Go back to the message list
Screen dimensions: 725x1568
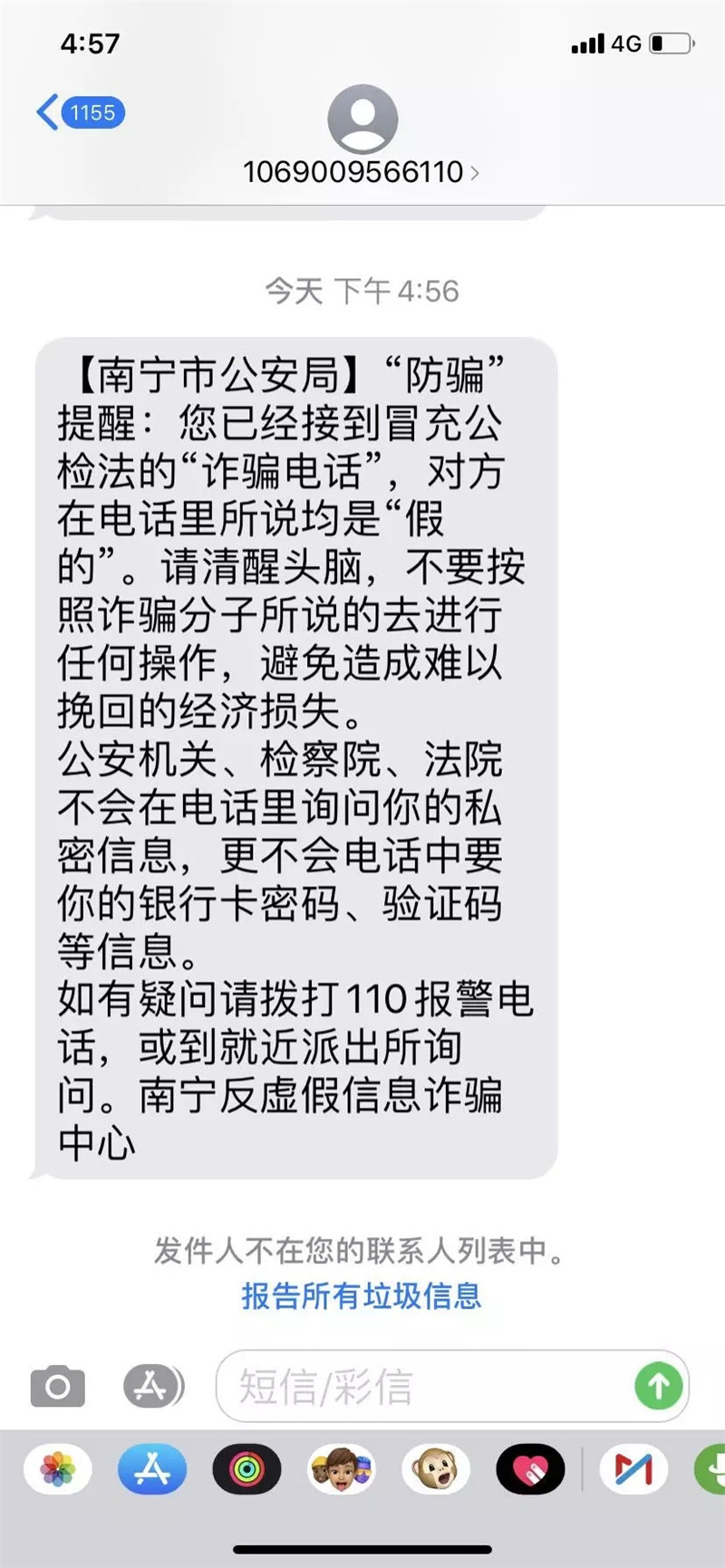point(78,113)
